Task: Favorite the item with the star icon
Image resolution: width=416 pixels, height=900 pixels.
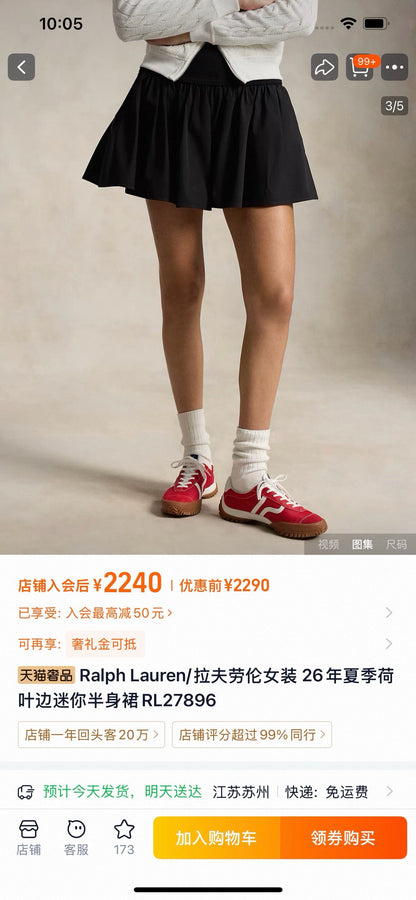Action: 124,837
